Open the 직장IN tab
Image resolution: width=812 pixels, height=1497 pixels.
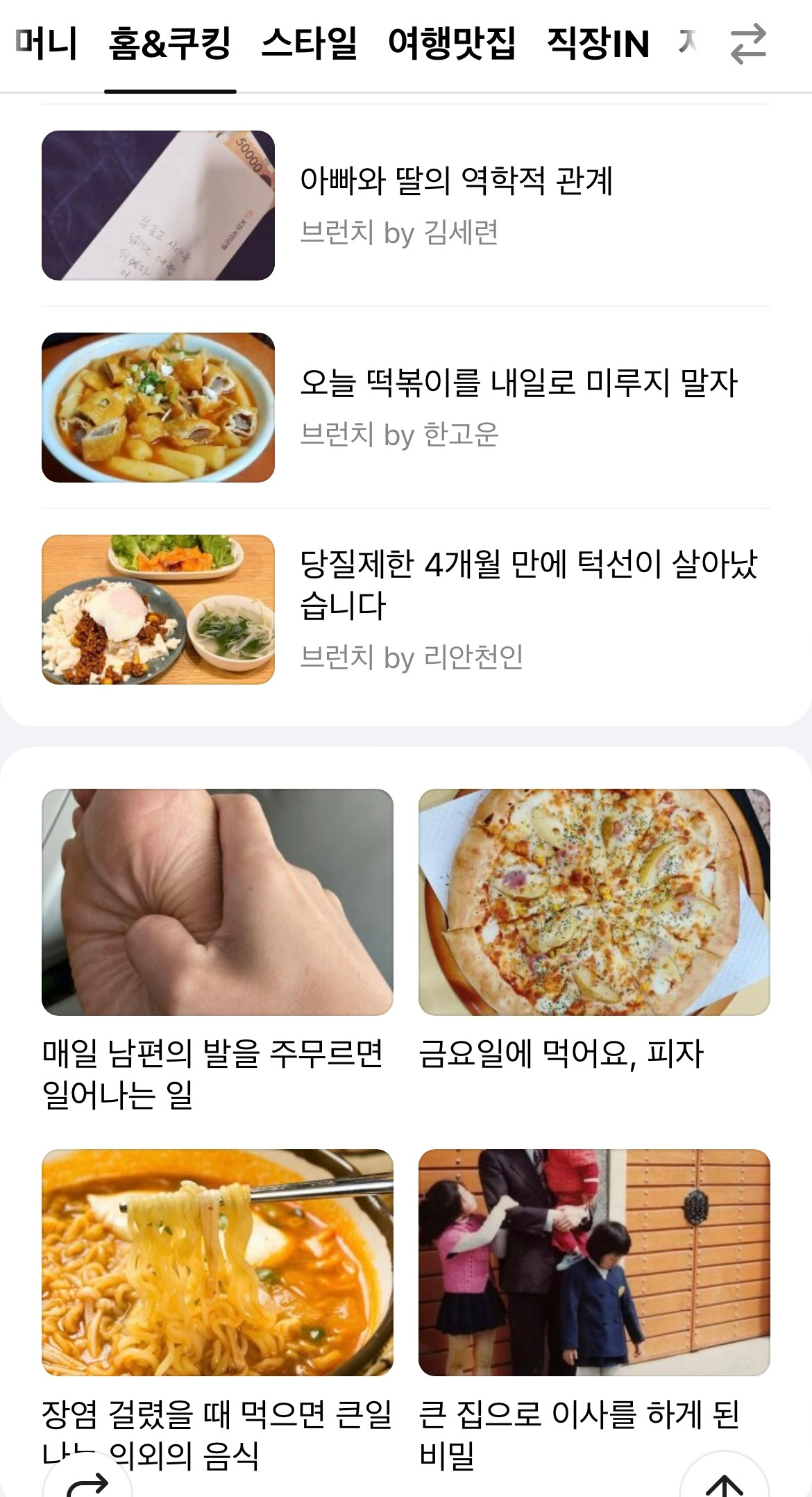pyautogui.click(x=598, y=43)
